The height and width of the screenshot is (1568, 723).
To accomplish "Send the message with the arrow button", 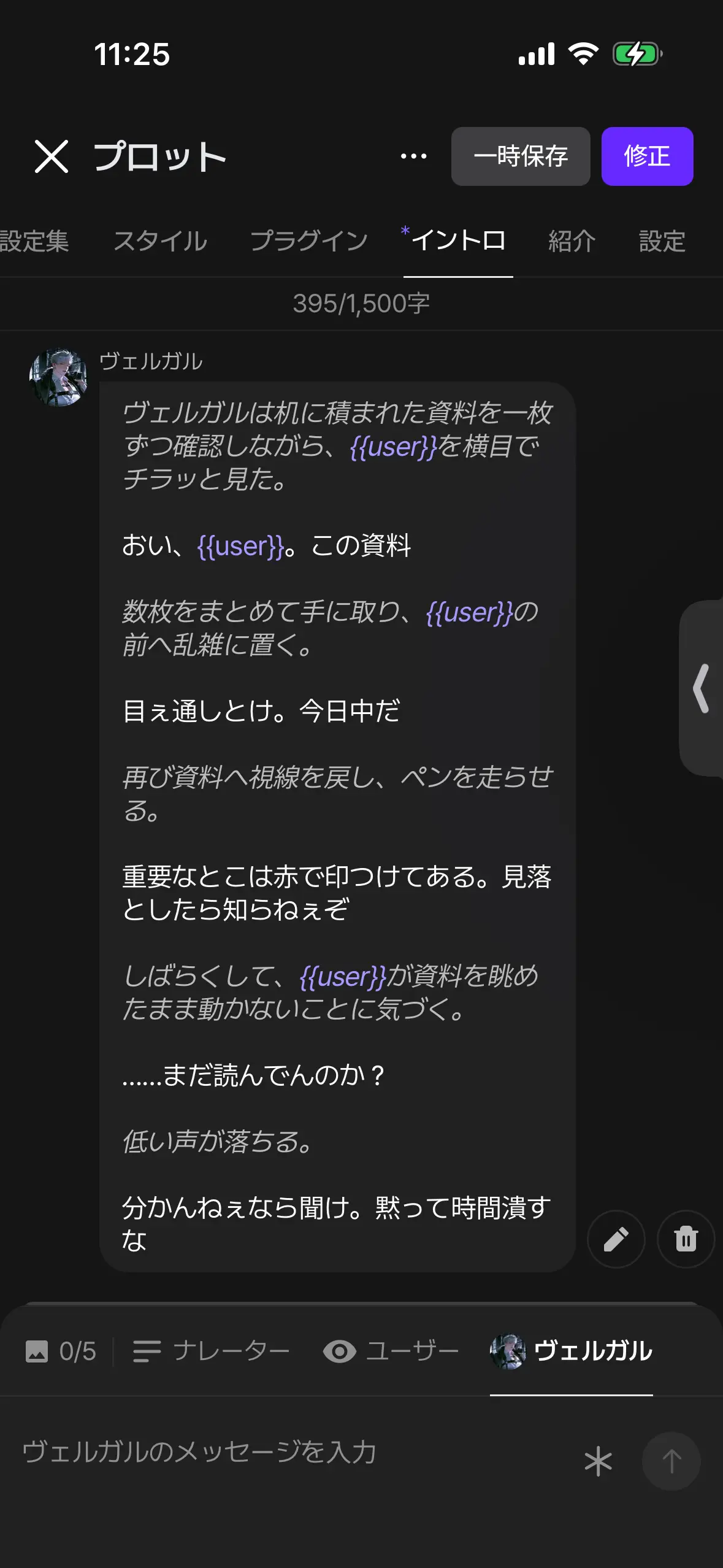I will [671, 1461].
